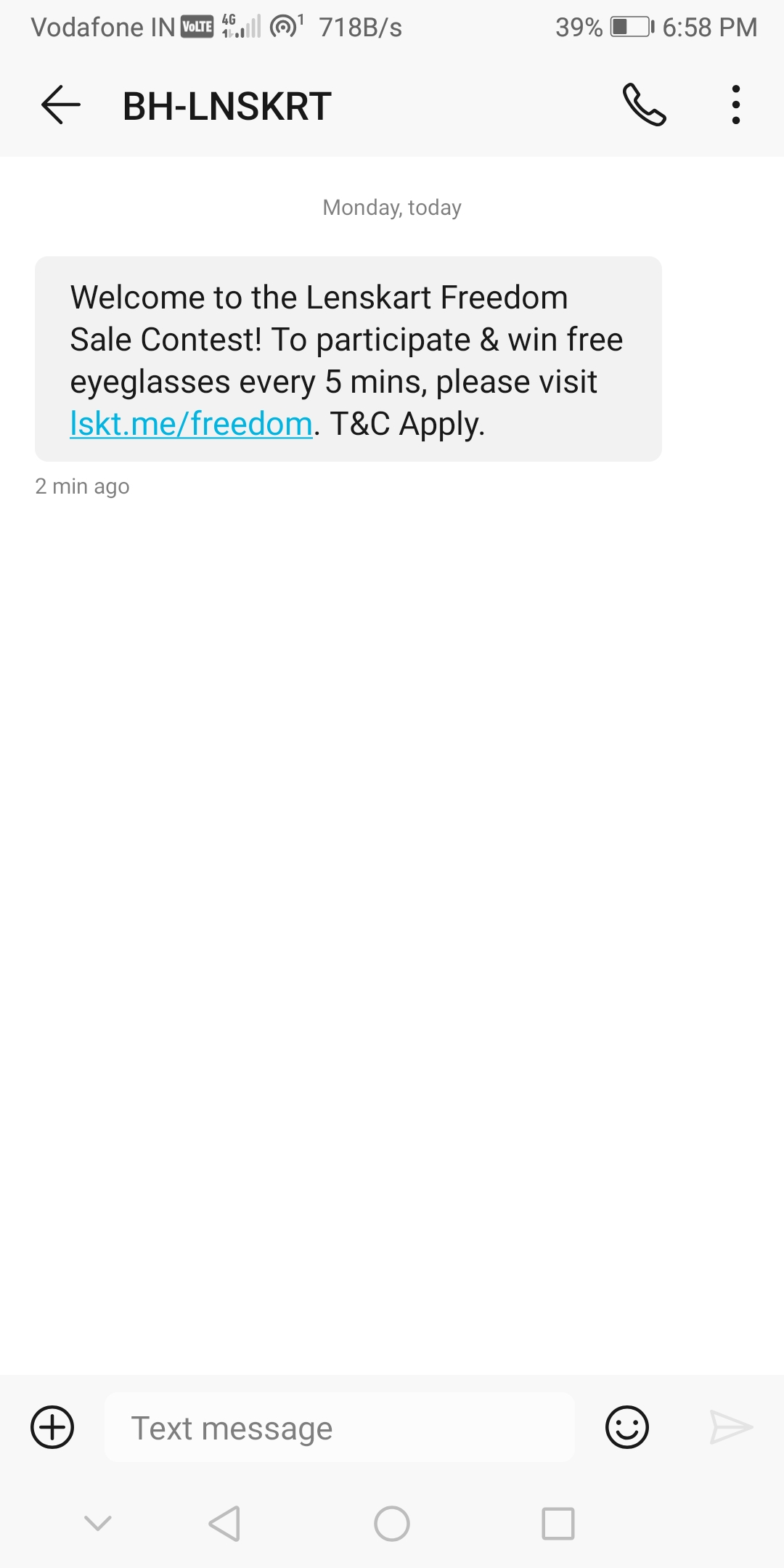
Task: Tap the plus attachment icon
Action: [x=52, y=1427]
